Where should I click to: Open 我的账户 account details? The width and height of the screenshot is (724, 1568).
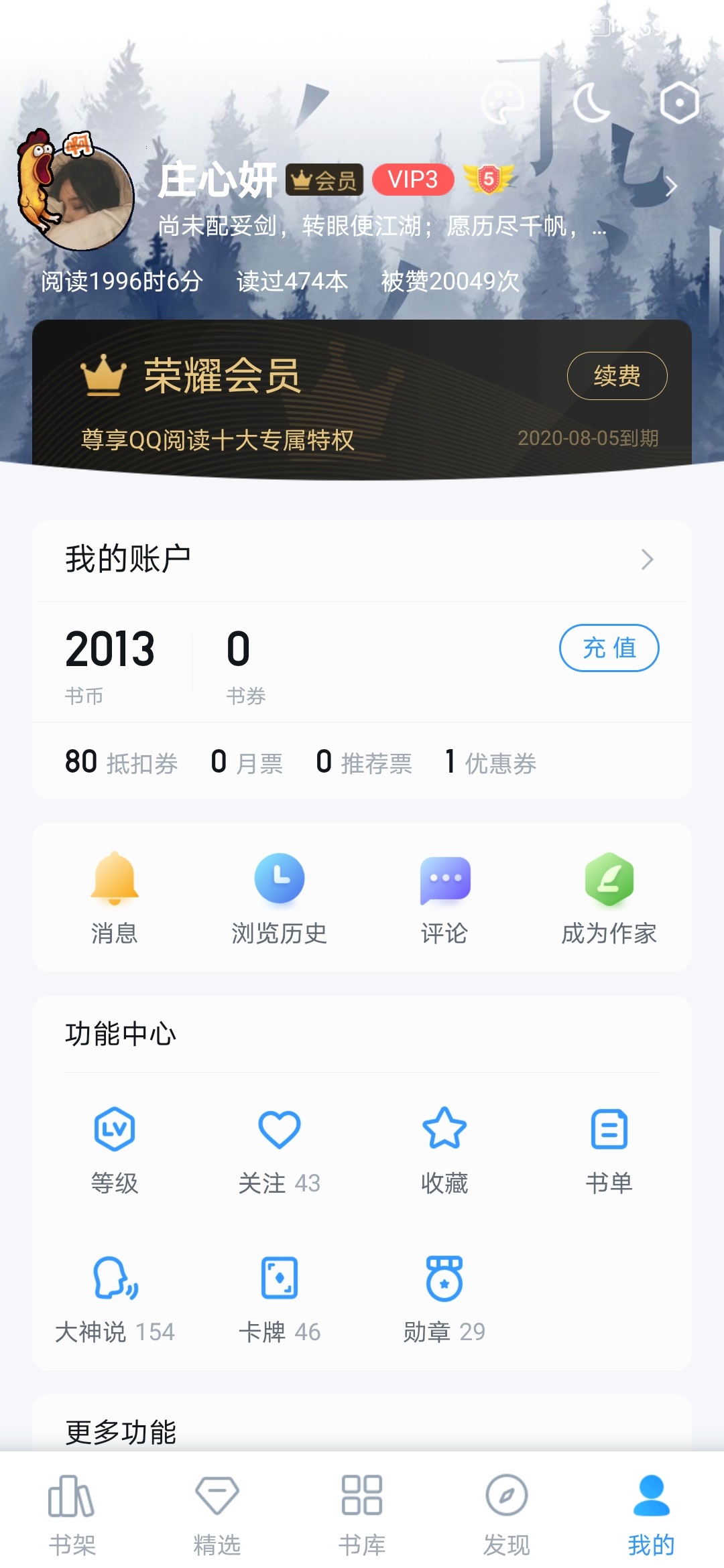[x=362, y=560]
